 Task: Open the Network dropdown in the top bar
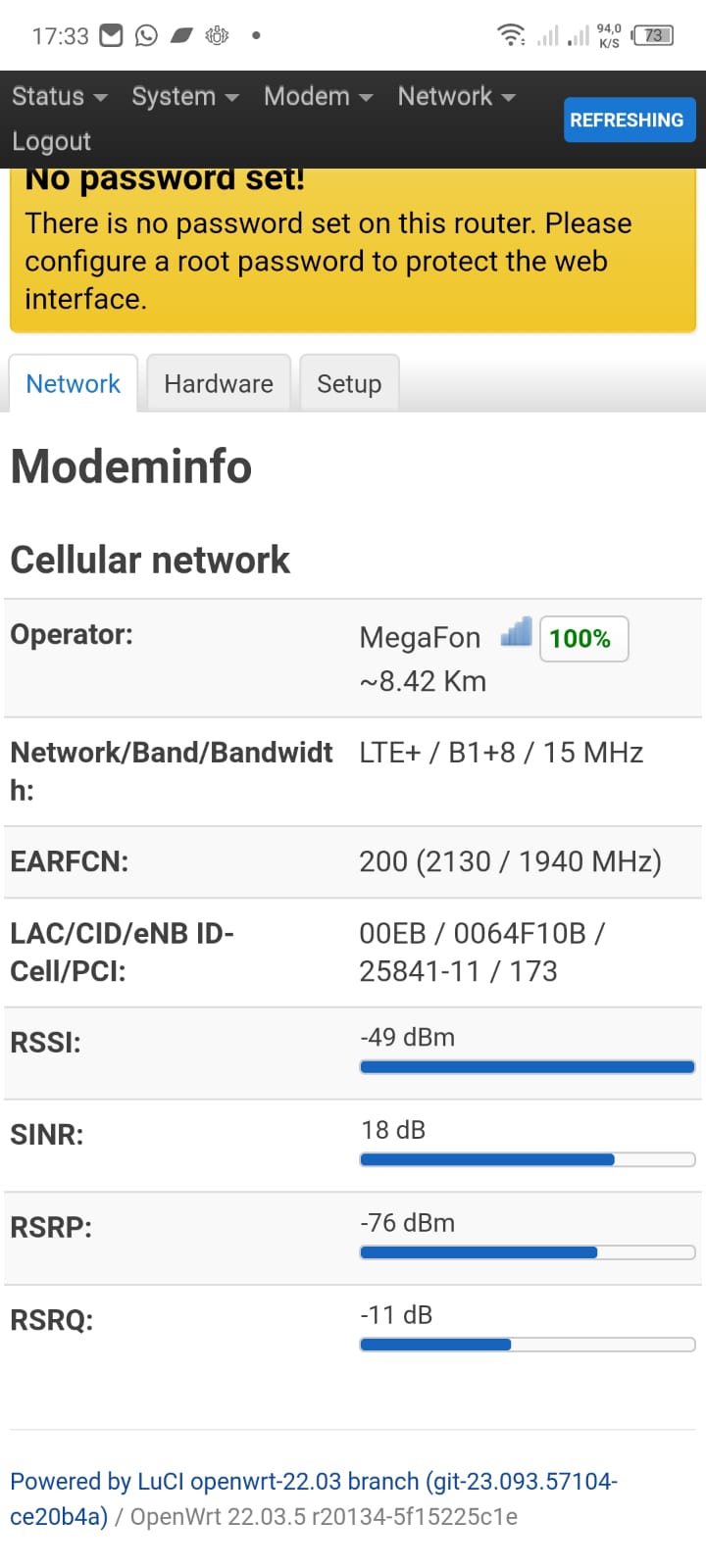[456, 96]
